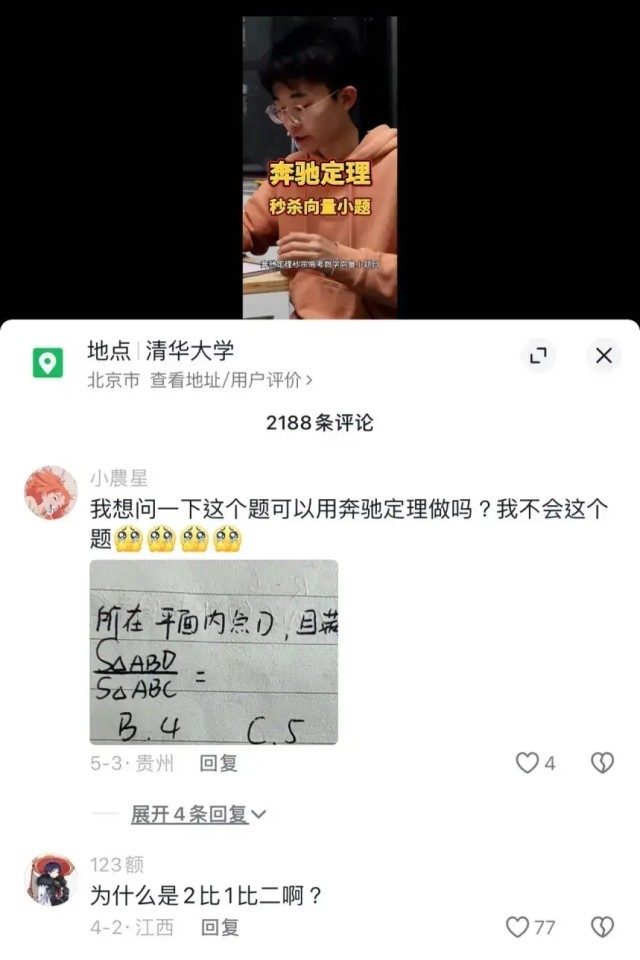Image resolution: width=640 pixels, height=960 pixels.
Task: View the math problem photo in 小農星's comment
Action: (214, 652)
